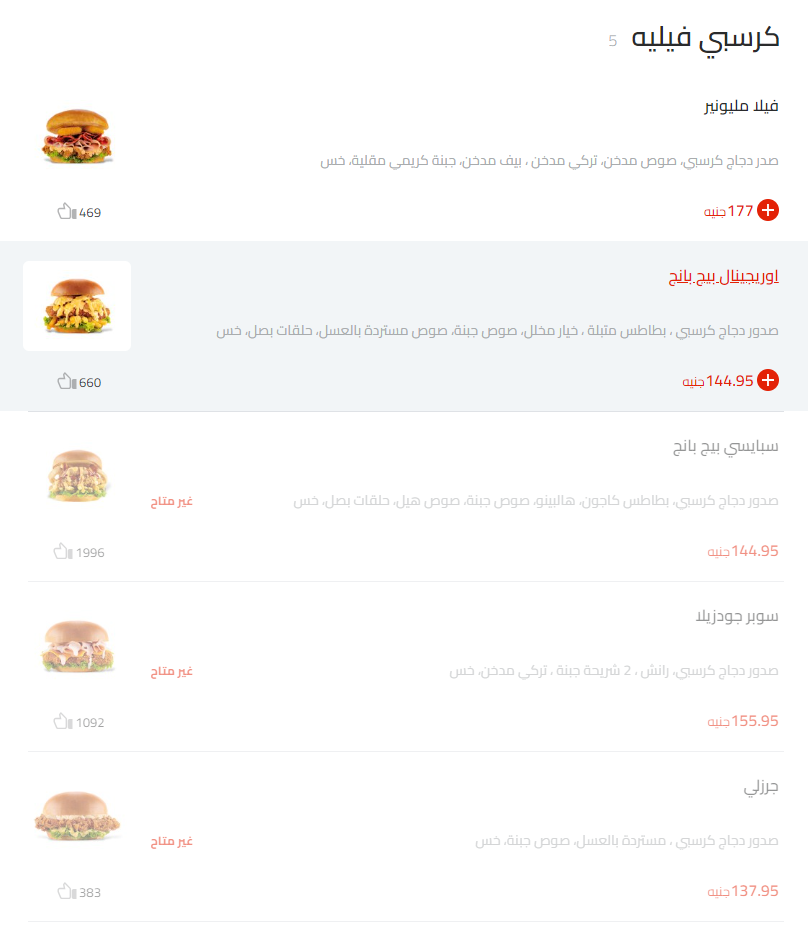The width and height of the screenshot is (808, 925).
Task: Add اوريجينال بيج بانح with the plus button
Action: 768,380
